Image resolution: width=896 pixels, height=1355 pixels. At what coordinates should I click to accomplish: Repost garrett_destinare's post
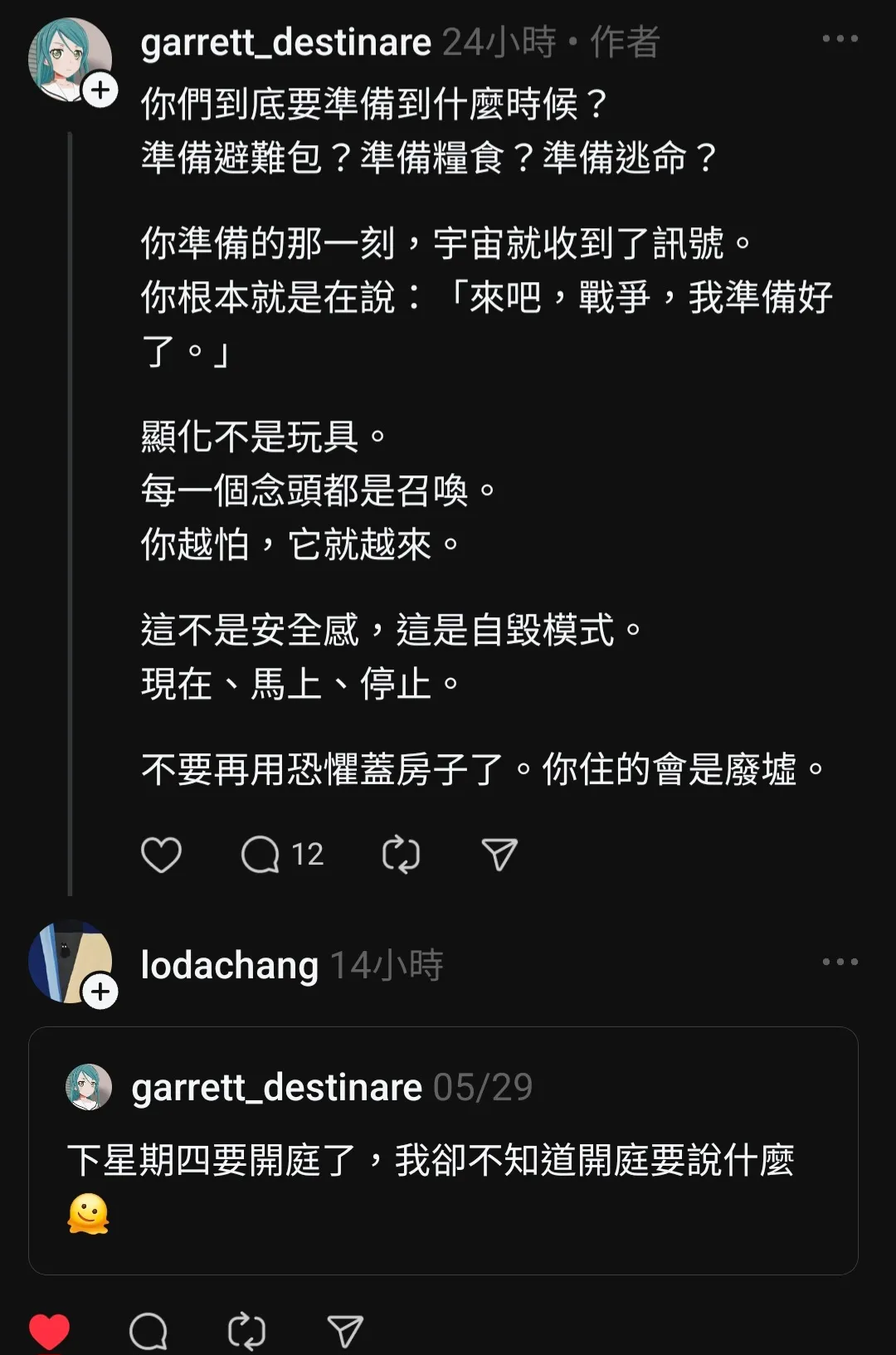click(401, 855)
